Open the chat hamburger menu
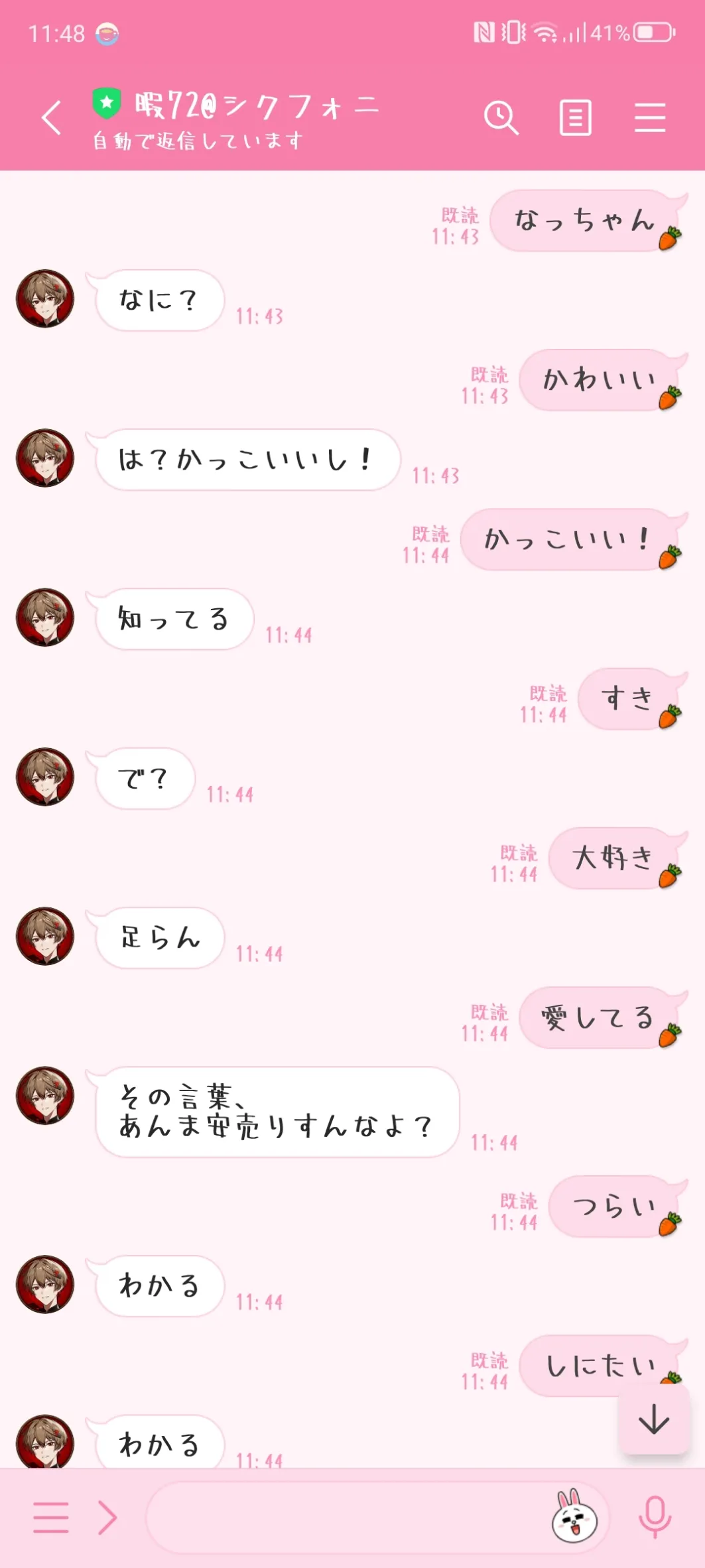 [650, 118]
